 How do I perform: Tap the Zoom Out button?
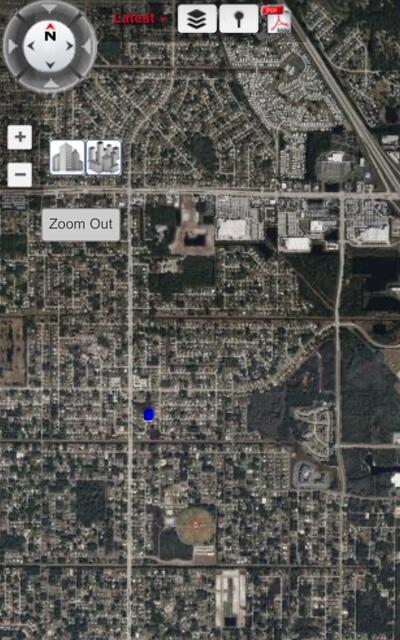coord(81,224)
